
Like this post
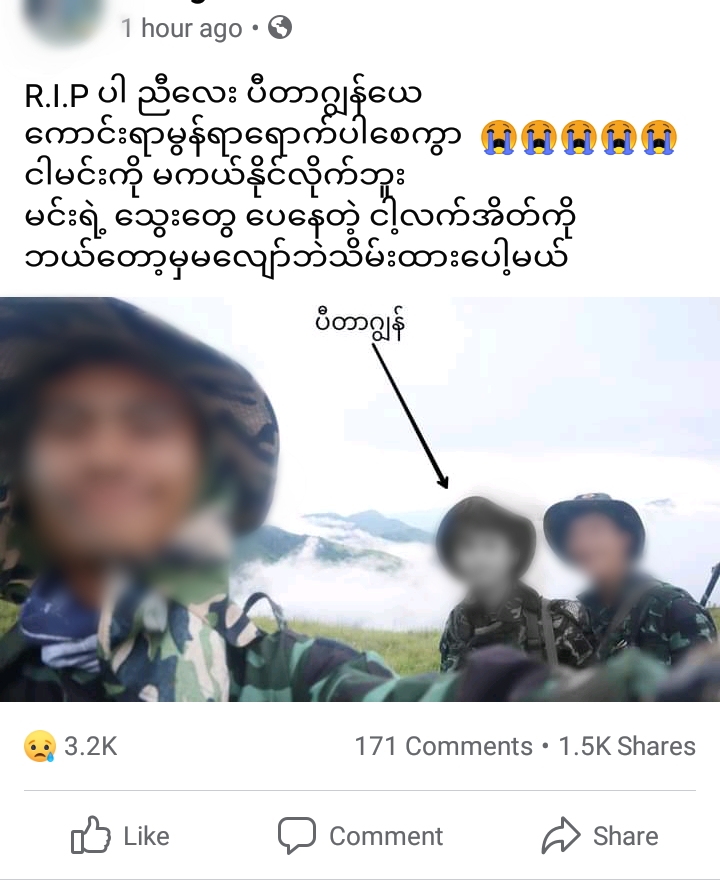120,836
